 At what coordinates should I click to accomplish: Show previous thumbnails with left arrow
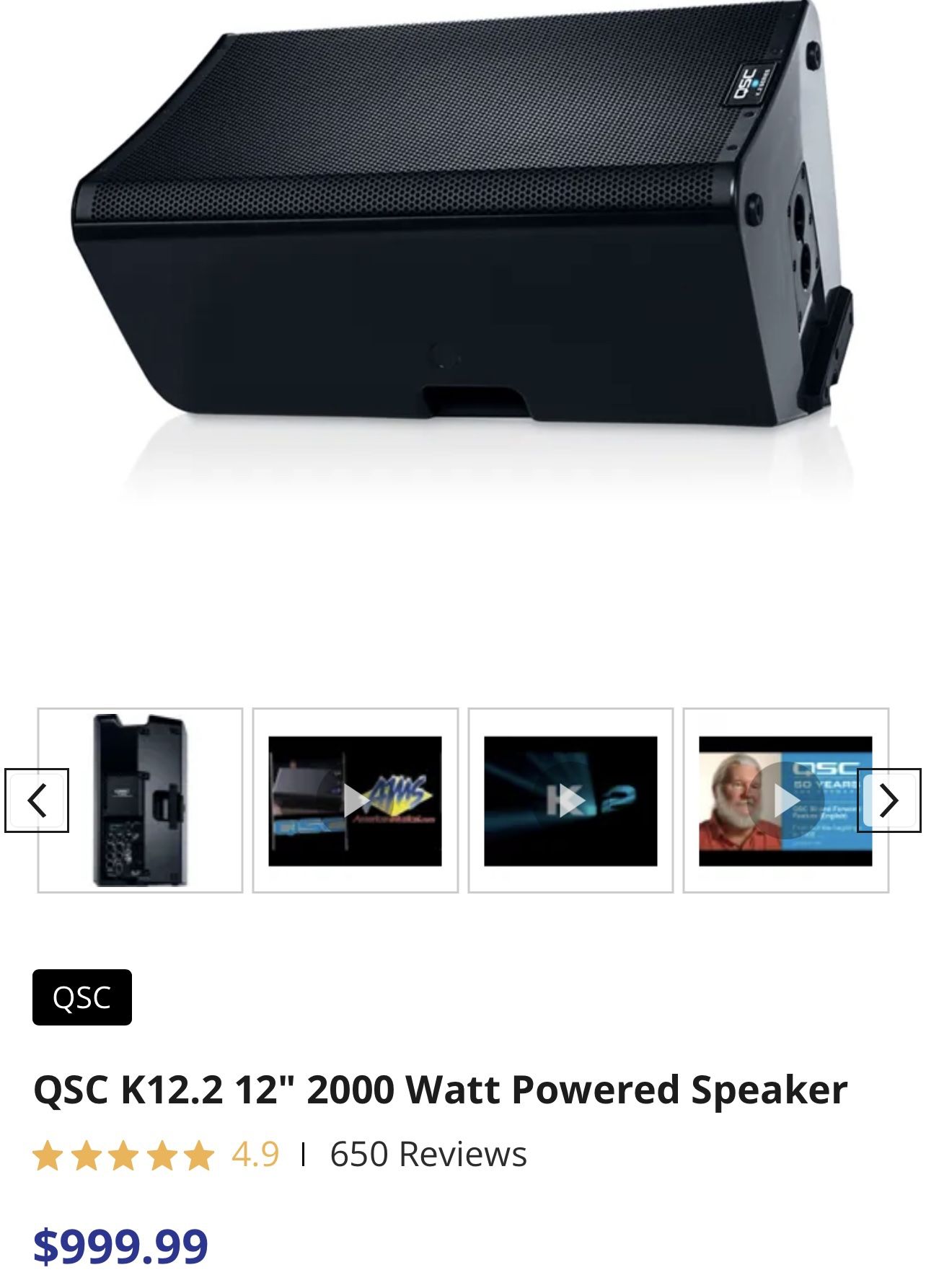click(37, 800)
